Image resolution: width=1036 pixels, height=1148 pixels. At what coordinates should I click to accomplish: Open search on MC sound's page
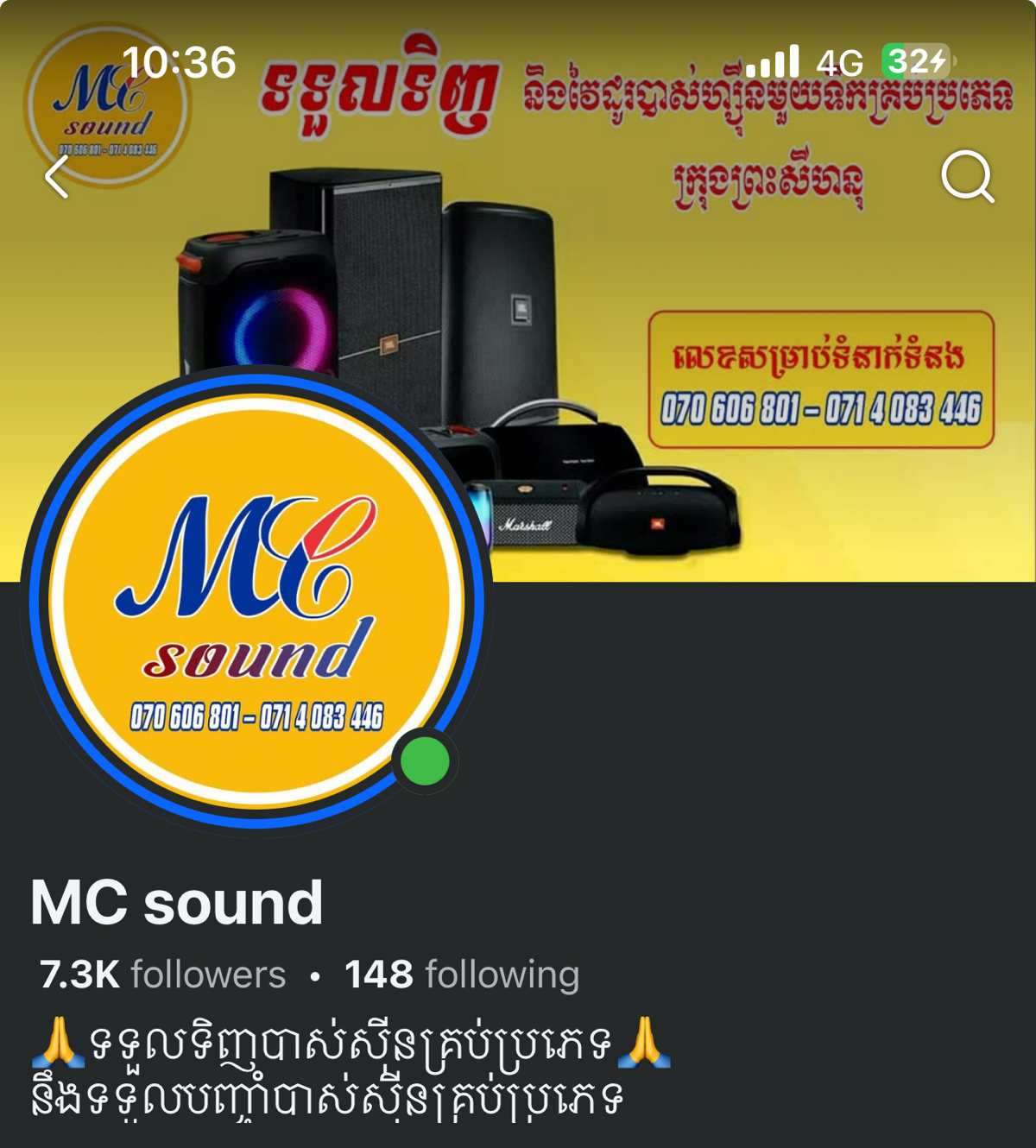(x=967, y=177)
